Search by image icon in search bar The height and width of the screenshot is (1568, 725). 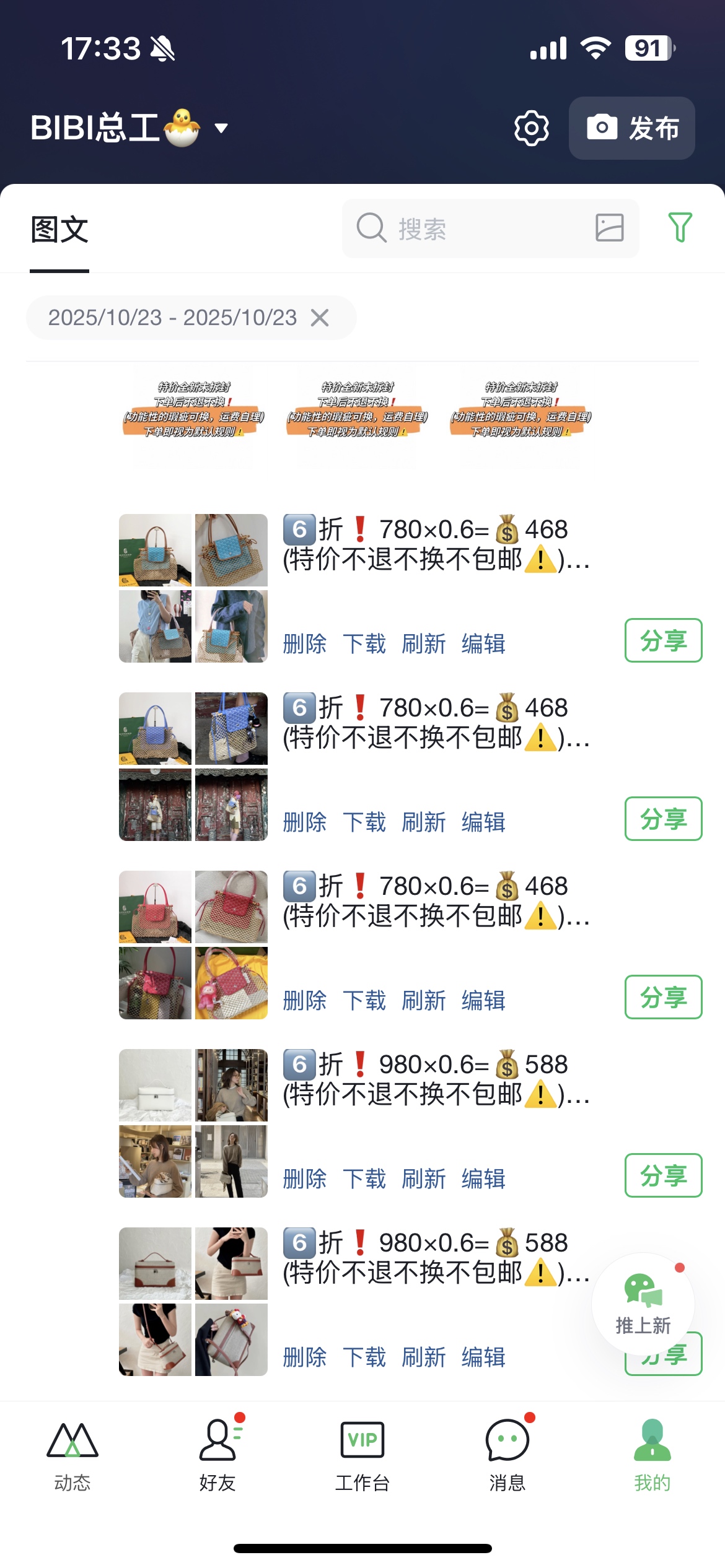point(609,228)
